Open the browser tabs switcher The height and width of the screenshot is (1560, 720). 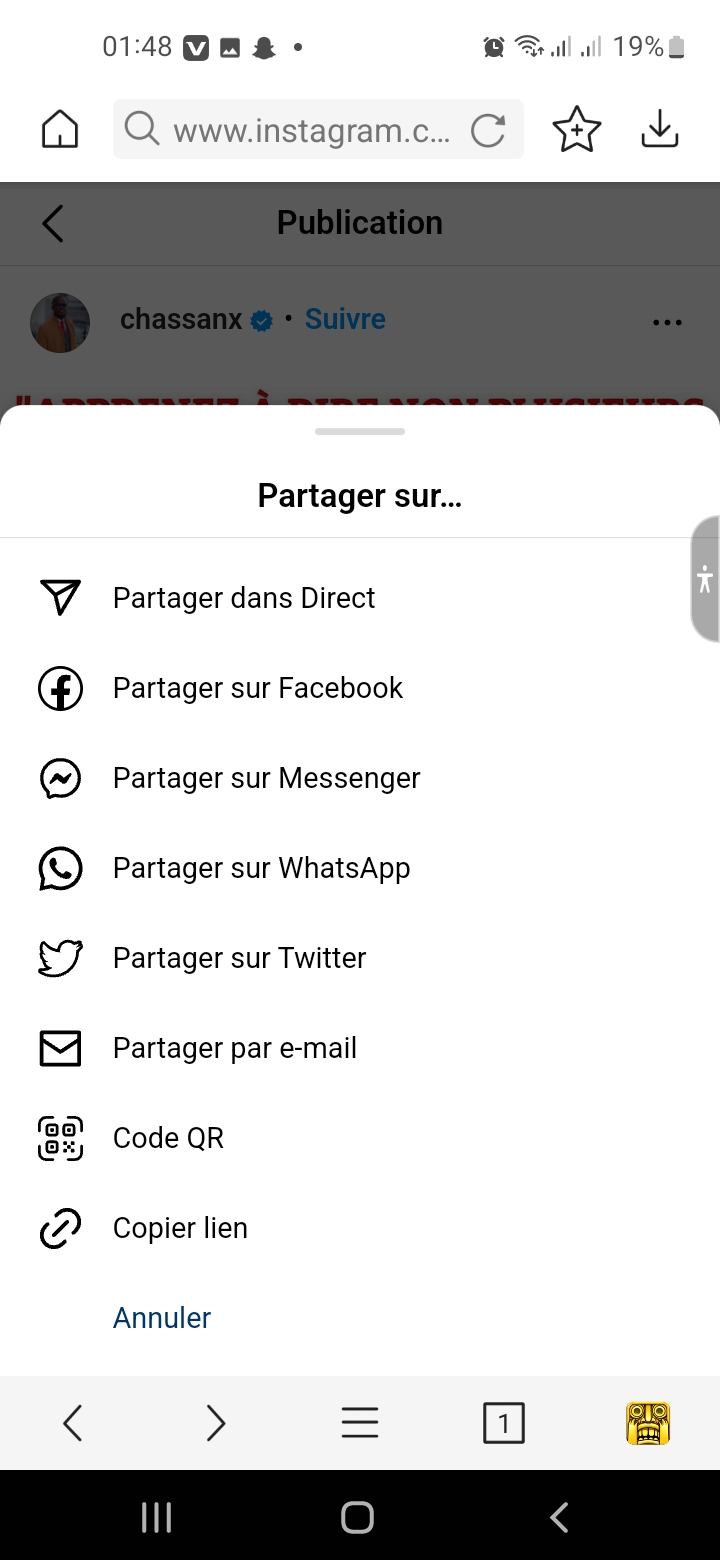tap(503, 1423)
